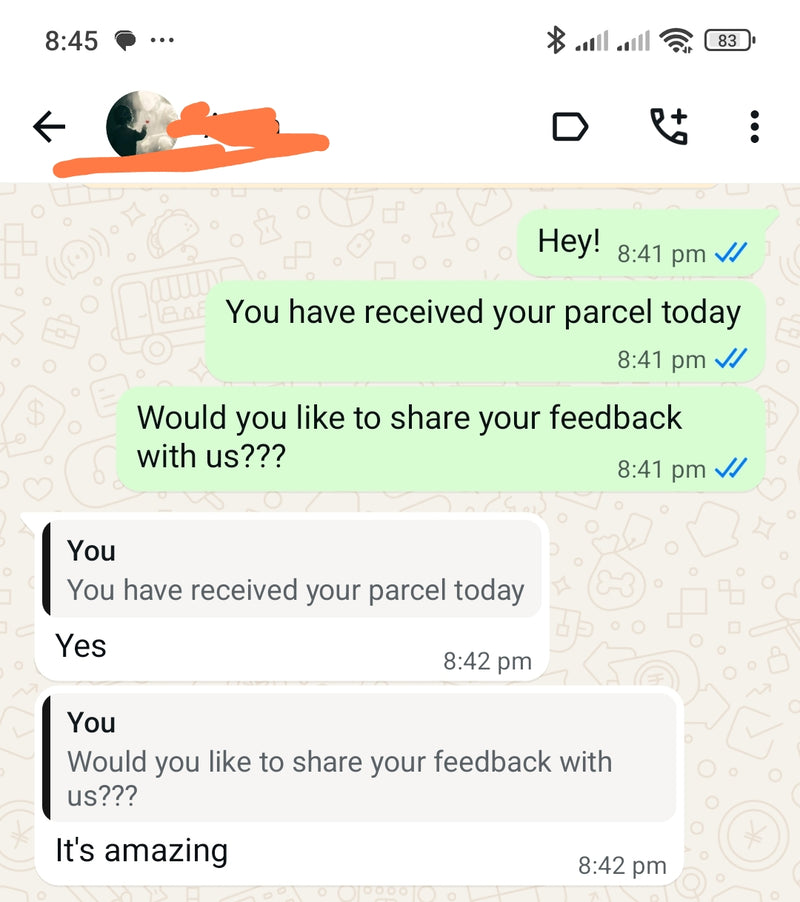
Task: Tap the battery indicator showing 83
Action: (727, 40)
